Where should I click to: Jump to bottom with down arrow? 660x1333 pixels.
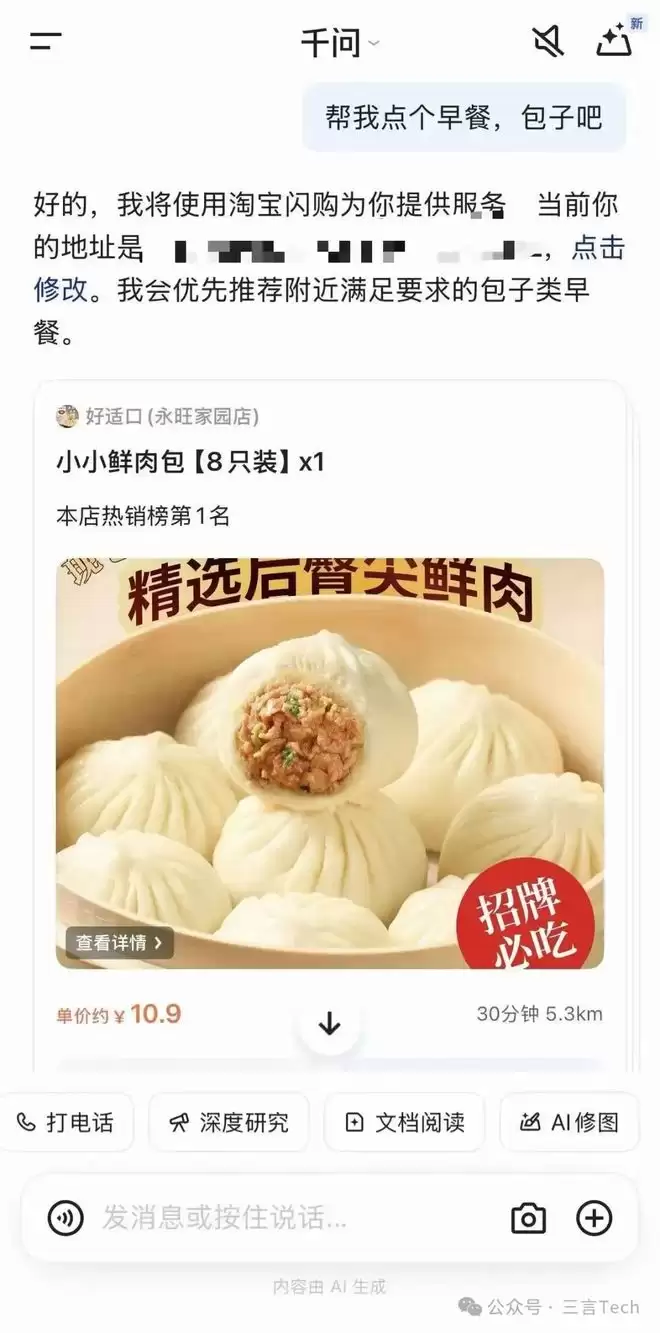tap(329, 1024)
